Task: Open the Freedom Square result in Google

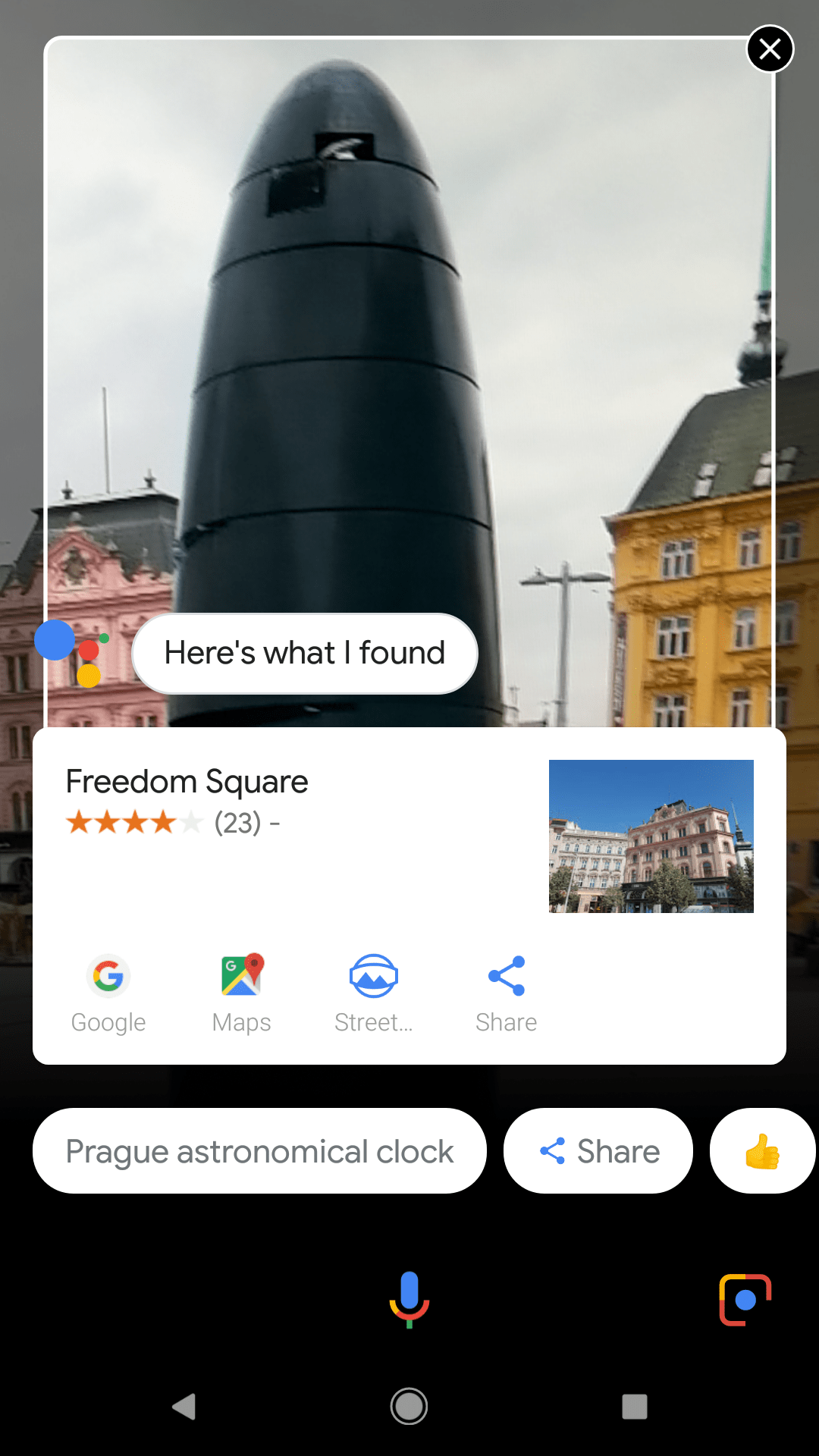Action: tap(108, 993)
